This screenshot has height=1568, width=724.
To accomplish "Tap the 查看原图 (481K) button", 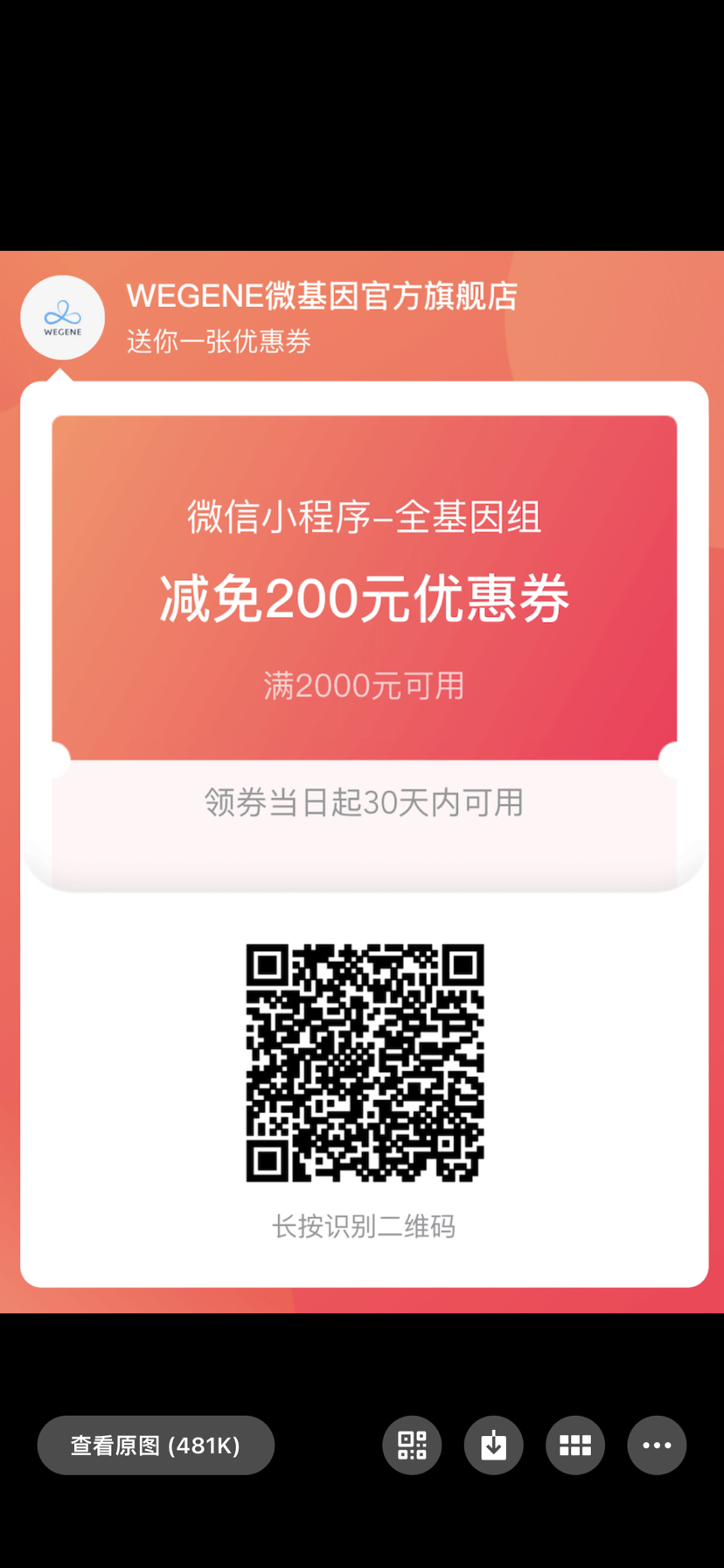I will coord(156,1445).
